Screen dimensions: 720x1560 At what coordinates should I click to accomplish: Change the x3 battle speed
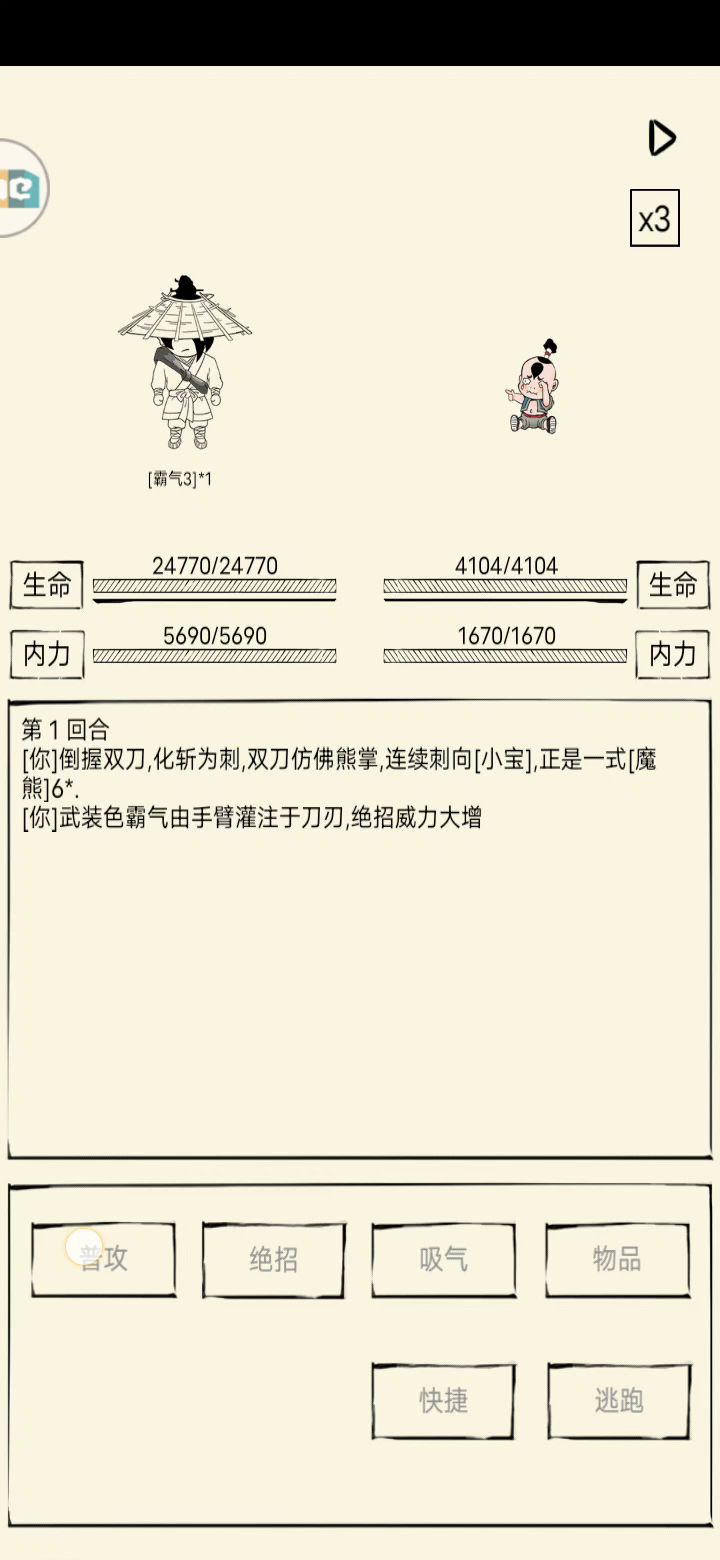[x=655, y=218]
